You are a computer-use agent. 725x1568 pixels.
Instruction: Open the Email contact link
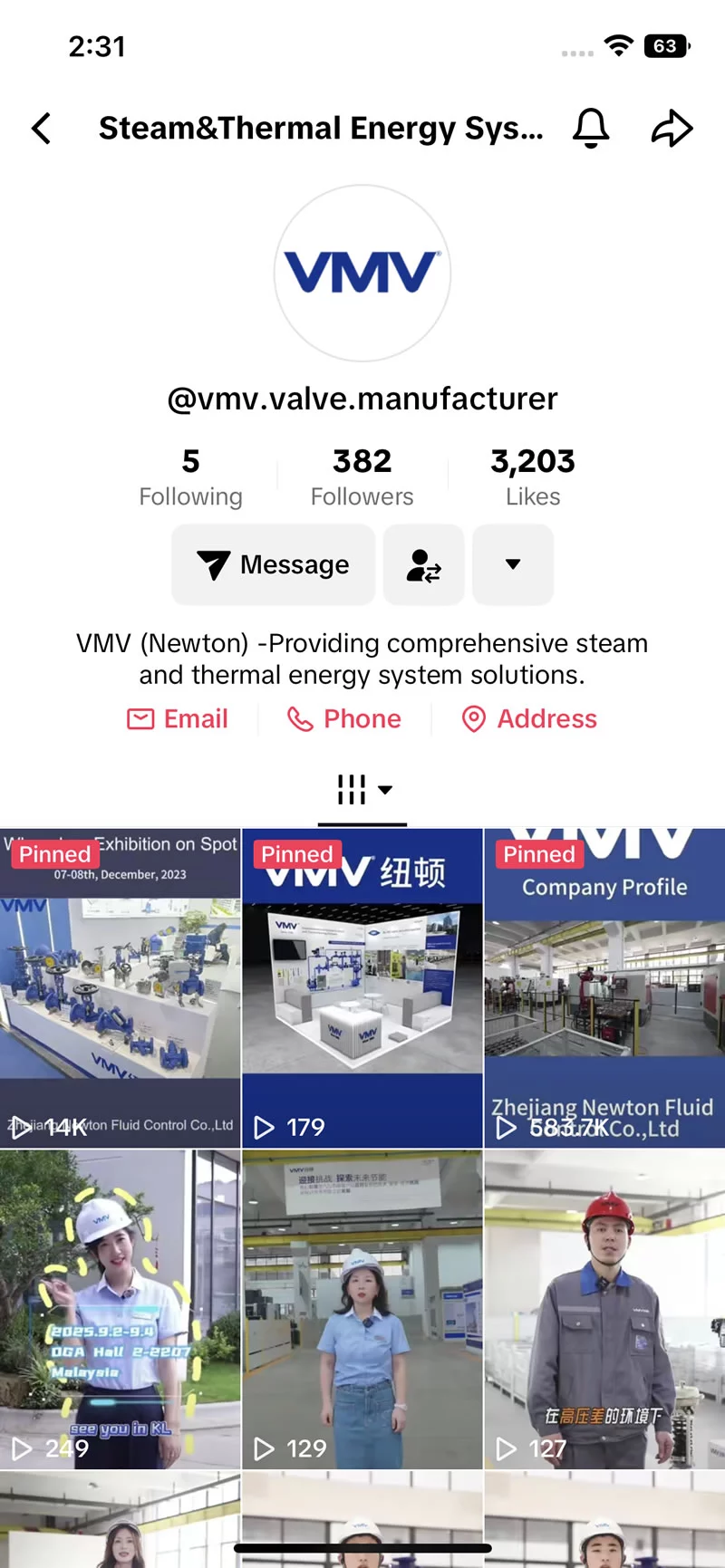click(178, 719)
